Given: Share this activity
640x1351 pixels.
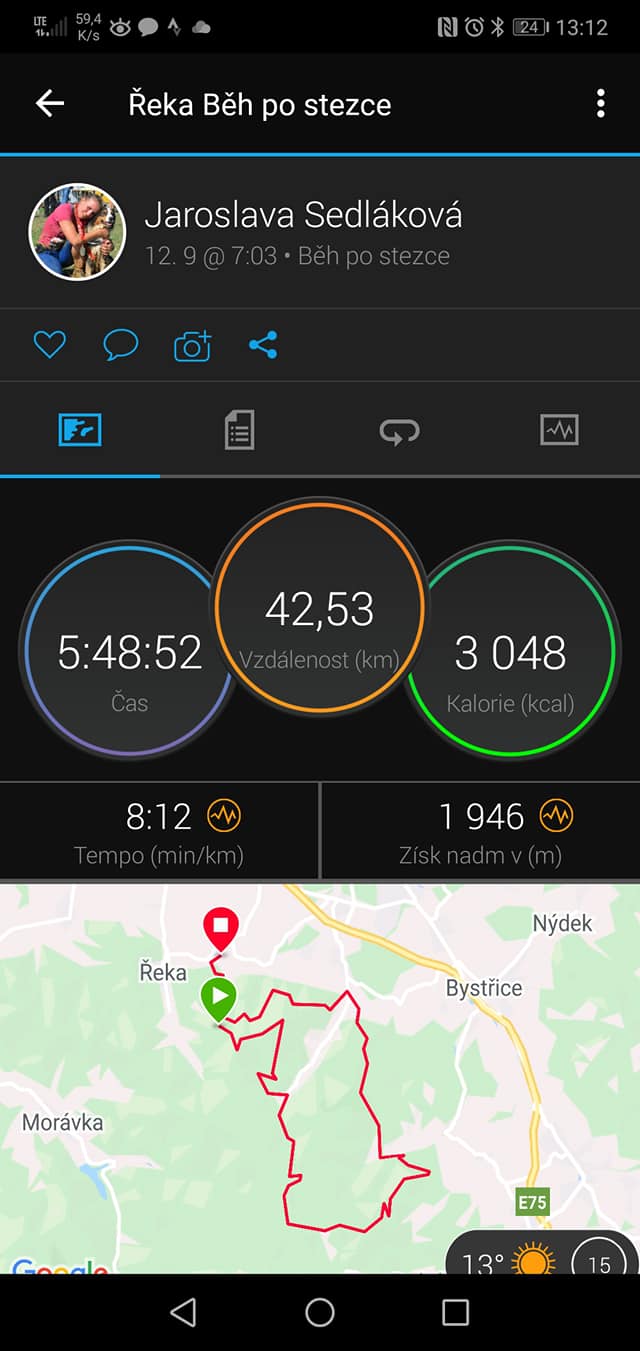Looking at the screenshot, I should pyautogui.click(x=263, y=346).
